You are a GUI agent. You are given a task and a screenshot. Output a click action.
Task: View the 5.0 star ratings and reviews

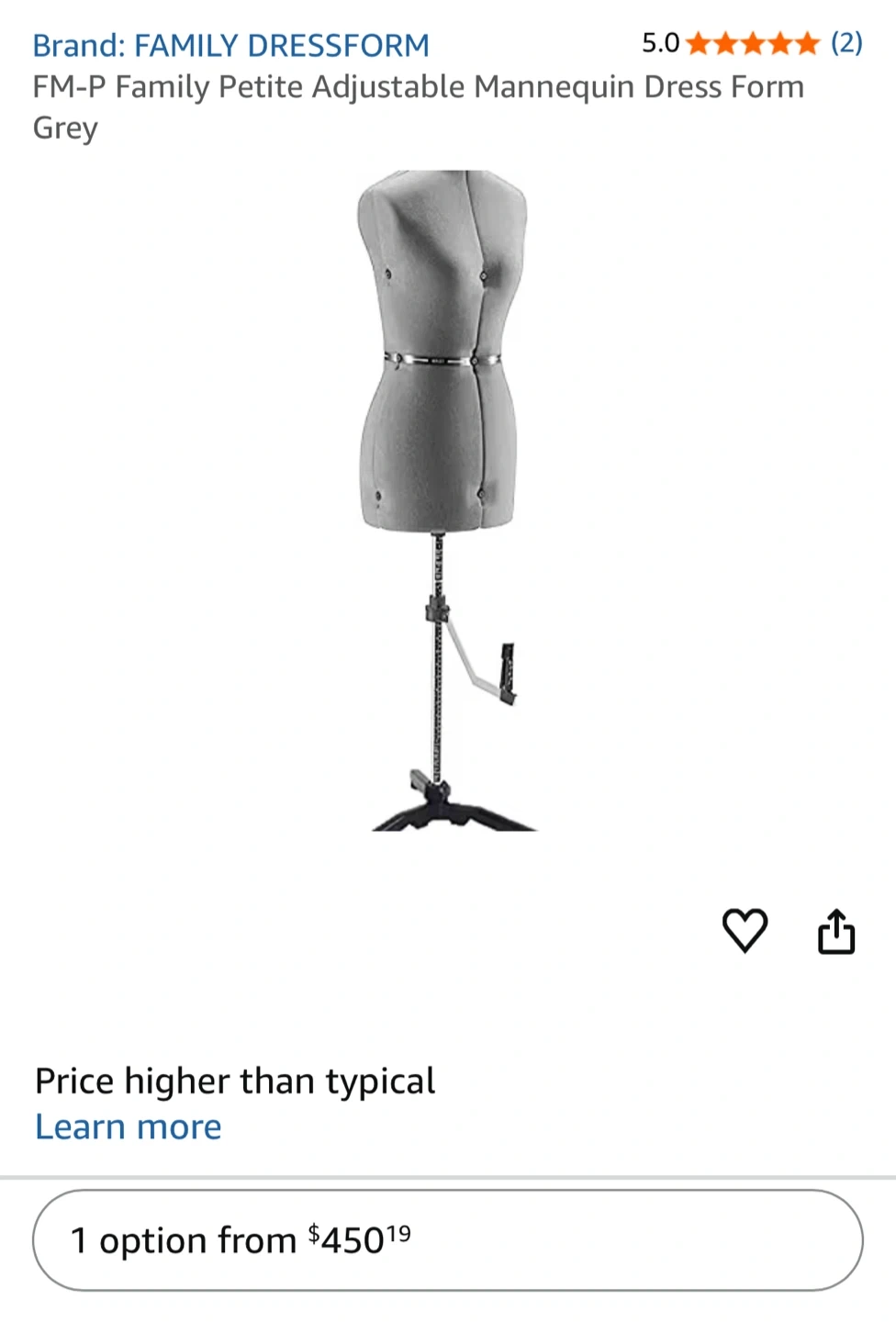(x=751, y=43)
